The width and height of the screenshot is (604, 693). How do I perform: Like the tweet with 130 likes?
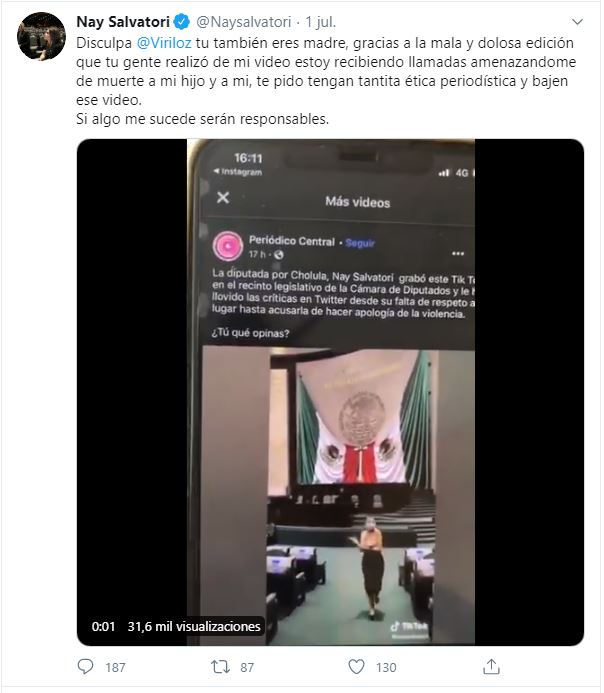pos(356,667)
